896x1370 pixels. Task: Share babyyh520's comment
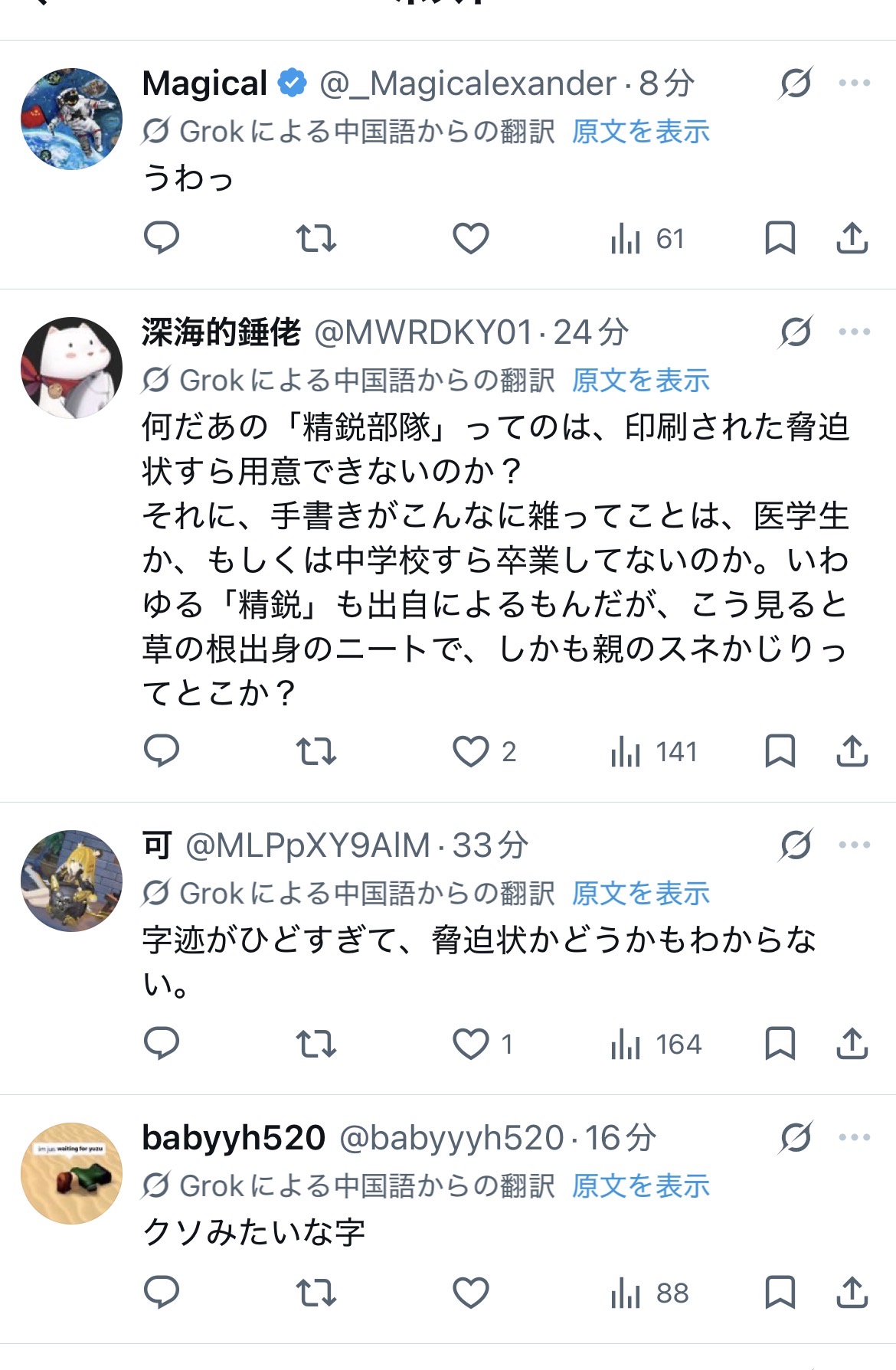pyautogui.click(x=852, y=1293)
